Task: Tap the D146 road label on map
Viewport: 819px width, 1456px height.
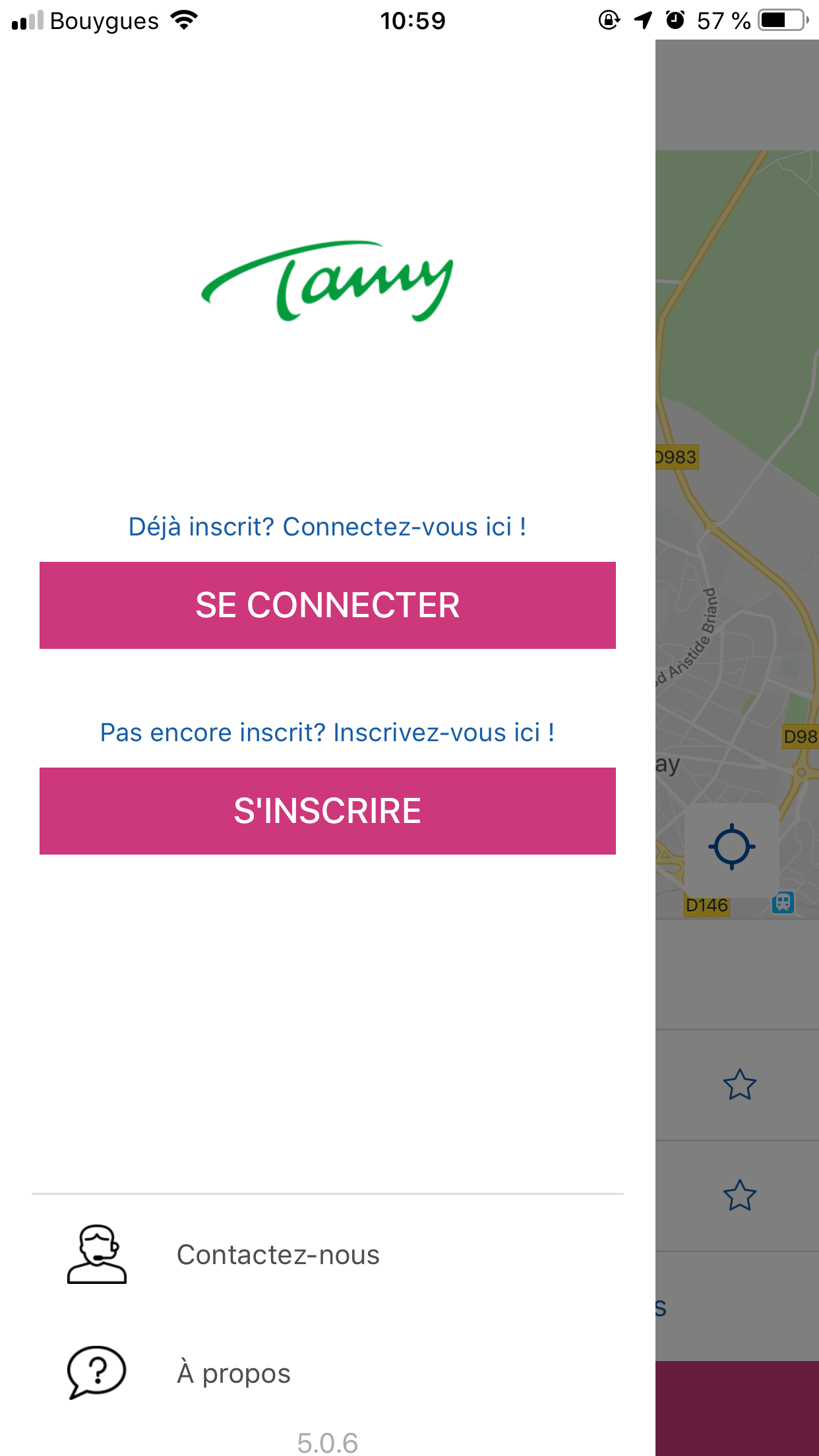Action: tap(706, 905)
